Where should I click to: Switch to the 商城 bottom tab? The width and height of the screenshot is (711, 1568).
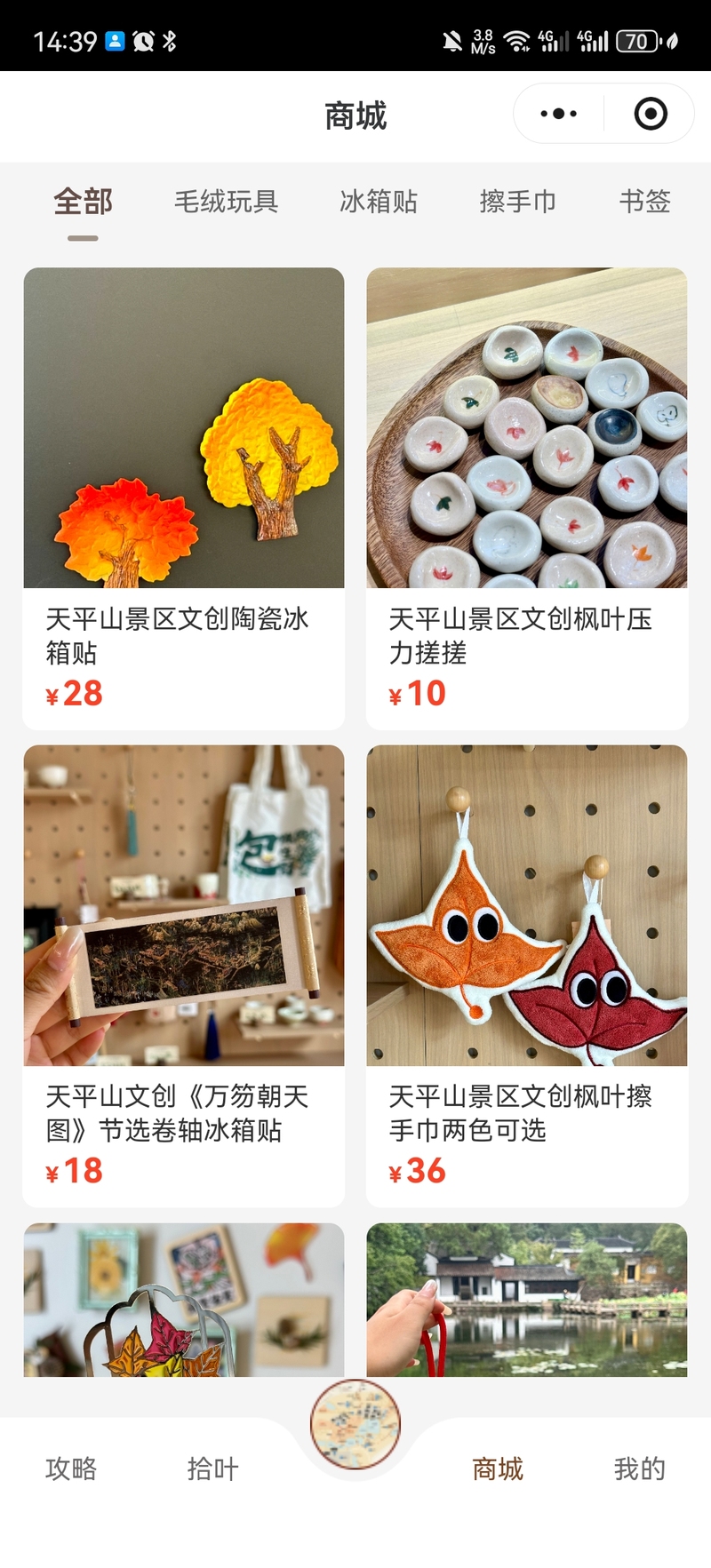point(498,1469)
